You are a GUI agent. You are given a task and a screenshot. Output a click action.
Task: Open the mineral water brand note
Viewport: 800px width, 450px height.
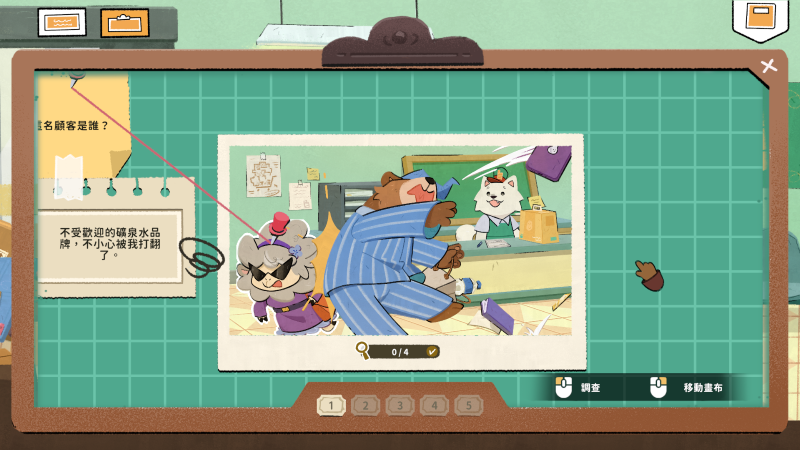pos(110,243)
